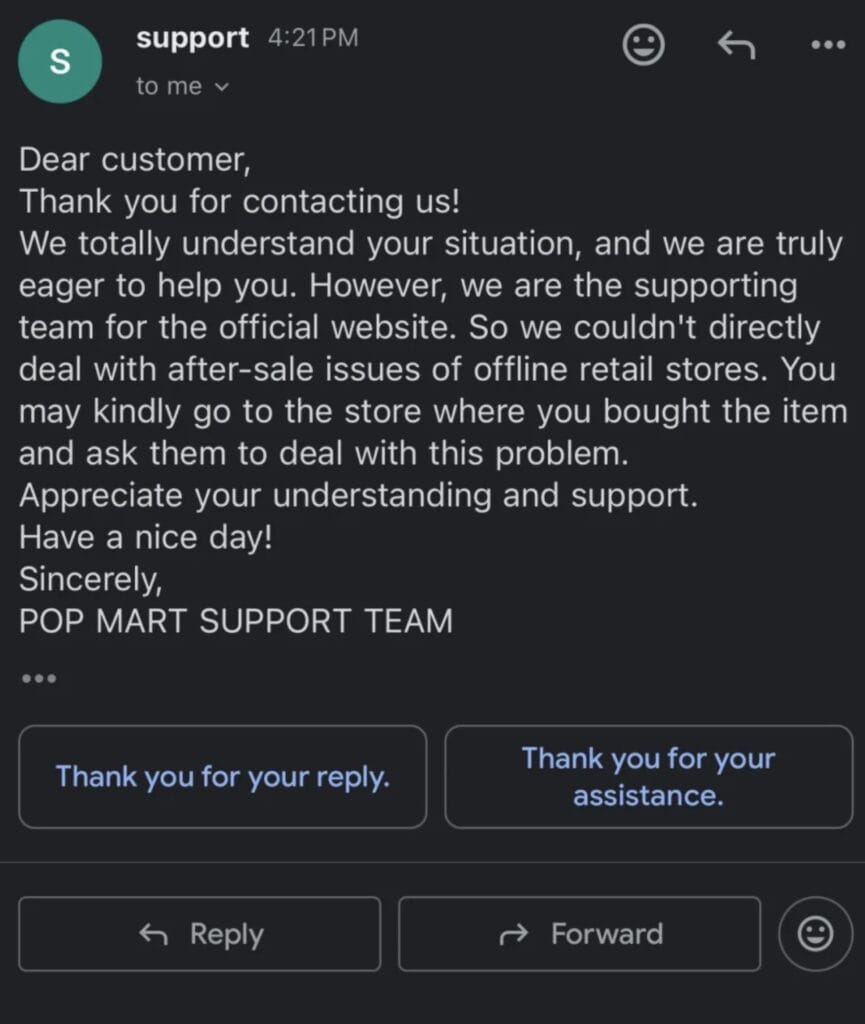Add an emoji reaction from the header
The width and height of the screenshot is (865, 1024).
pyautogui.click(x=643, y=45)
